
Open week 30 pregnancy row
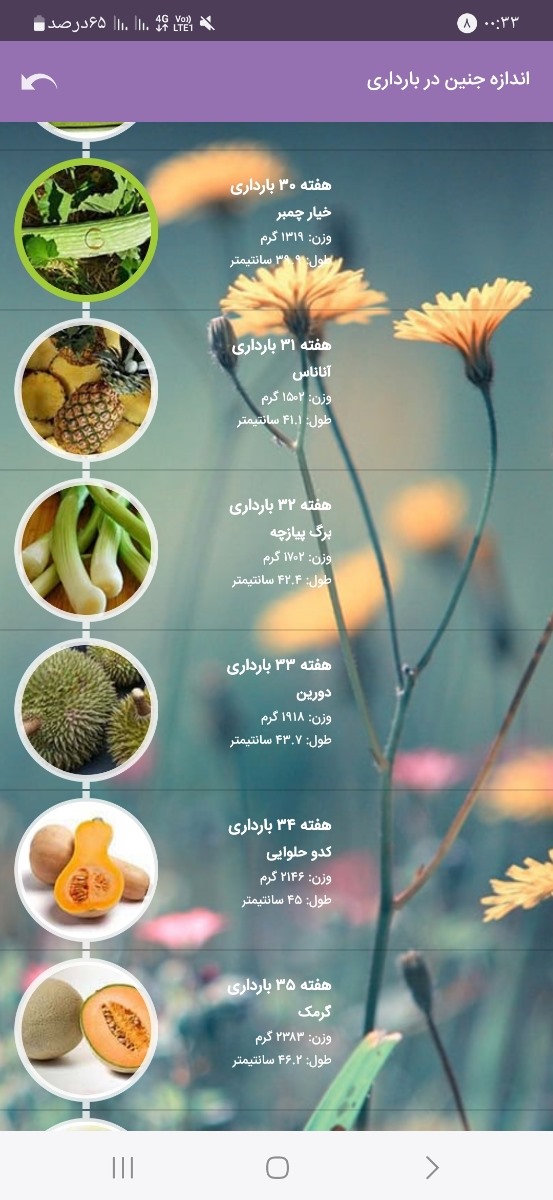[x=276, y=230]
